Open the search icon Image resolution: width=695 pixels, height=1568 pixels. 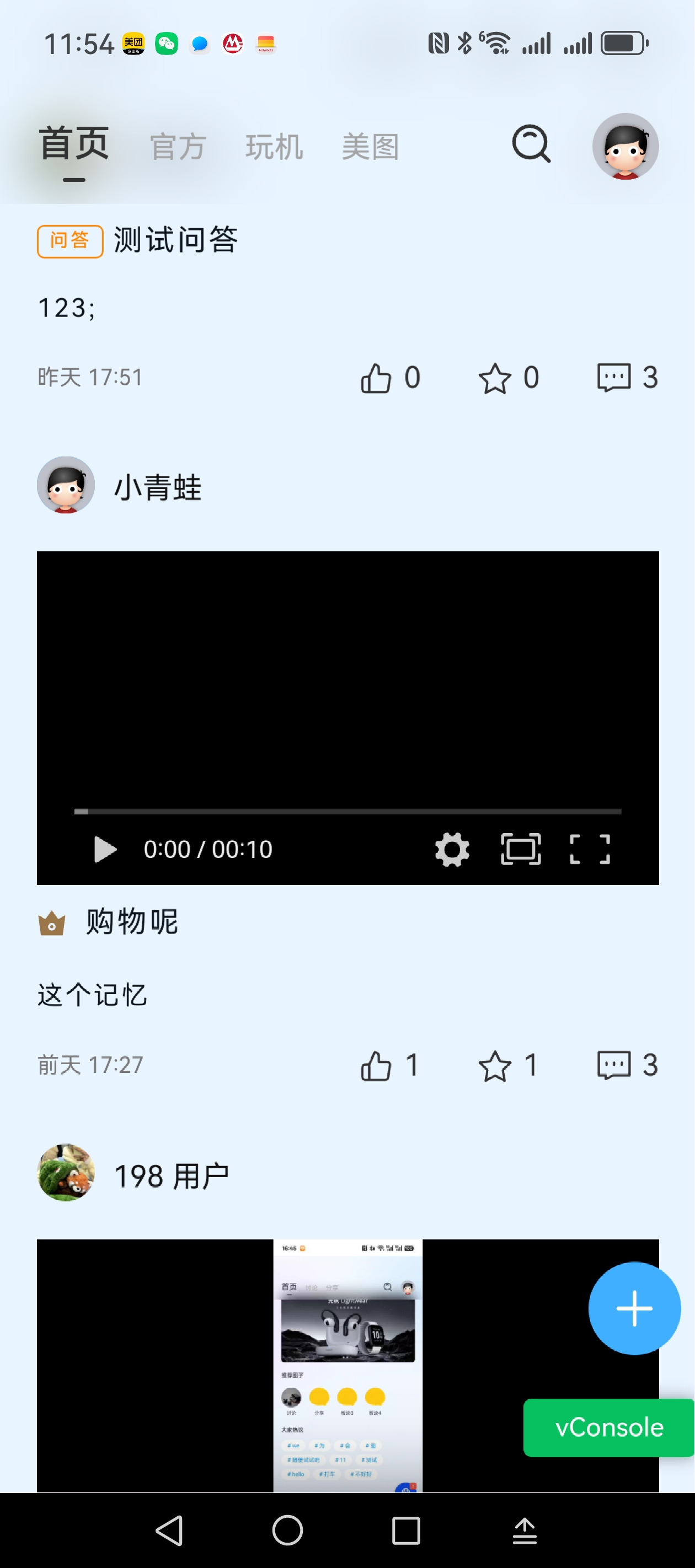(x=531, y=145)
